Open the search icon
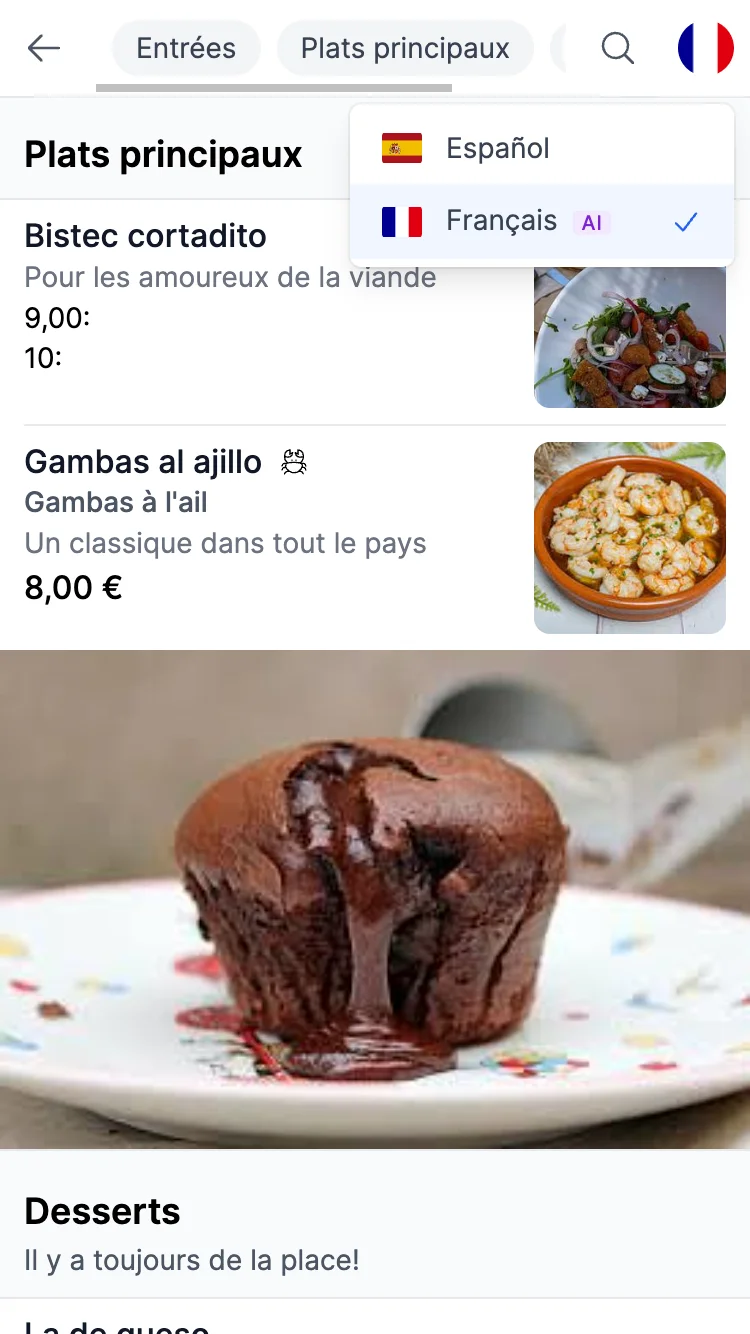Image resolution: width=750 pixels, height=1334 pixels. 616,48
